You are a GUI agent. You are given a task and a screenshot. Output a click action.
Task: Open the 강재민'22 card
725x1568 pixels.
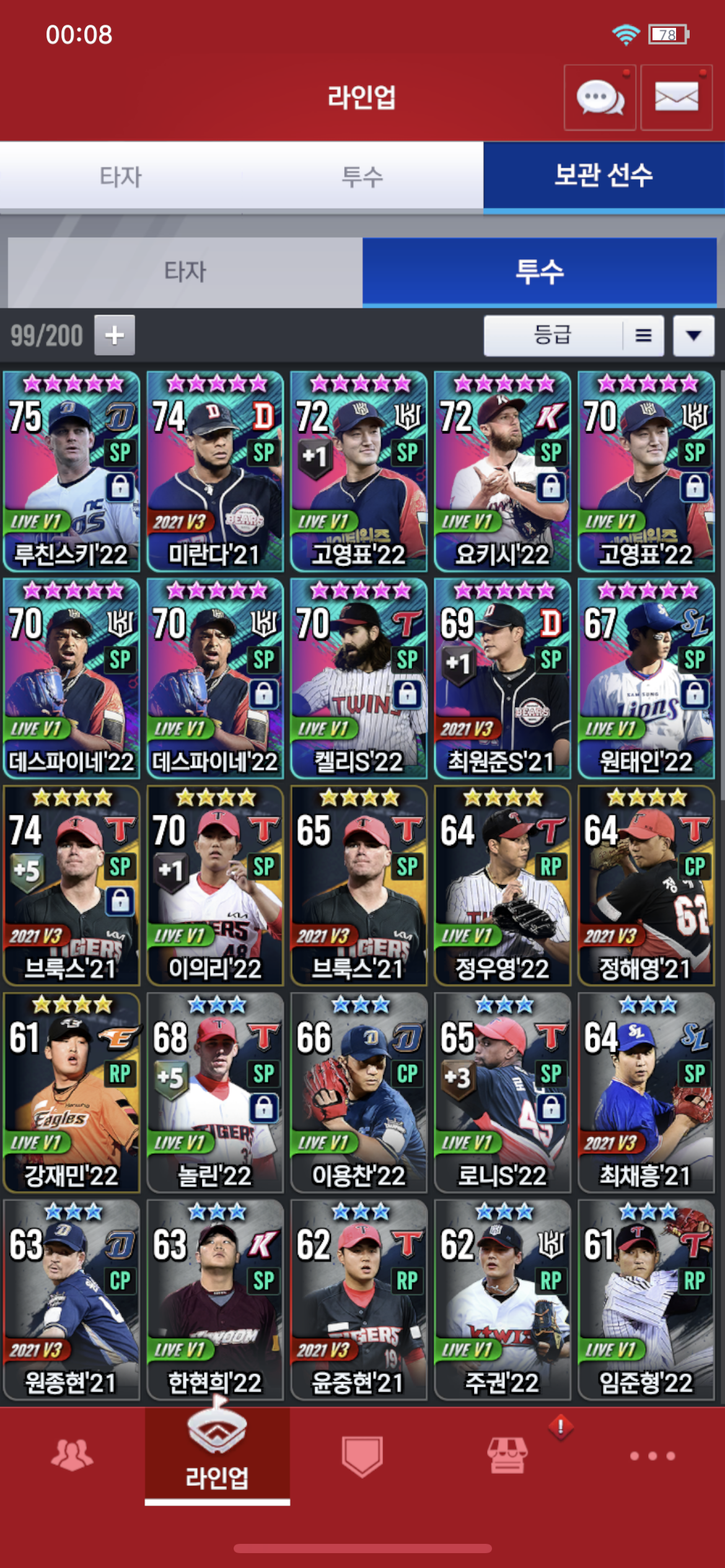pyautogui.click(x=71, y=1092)
